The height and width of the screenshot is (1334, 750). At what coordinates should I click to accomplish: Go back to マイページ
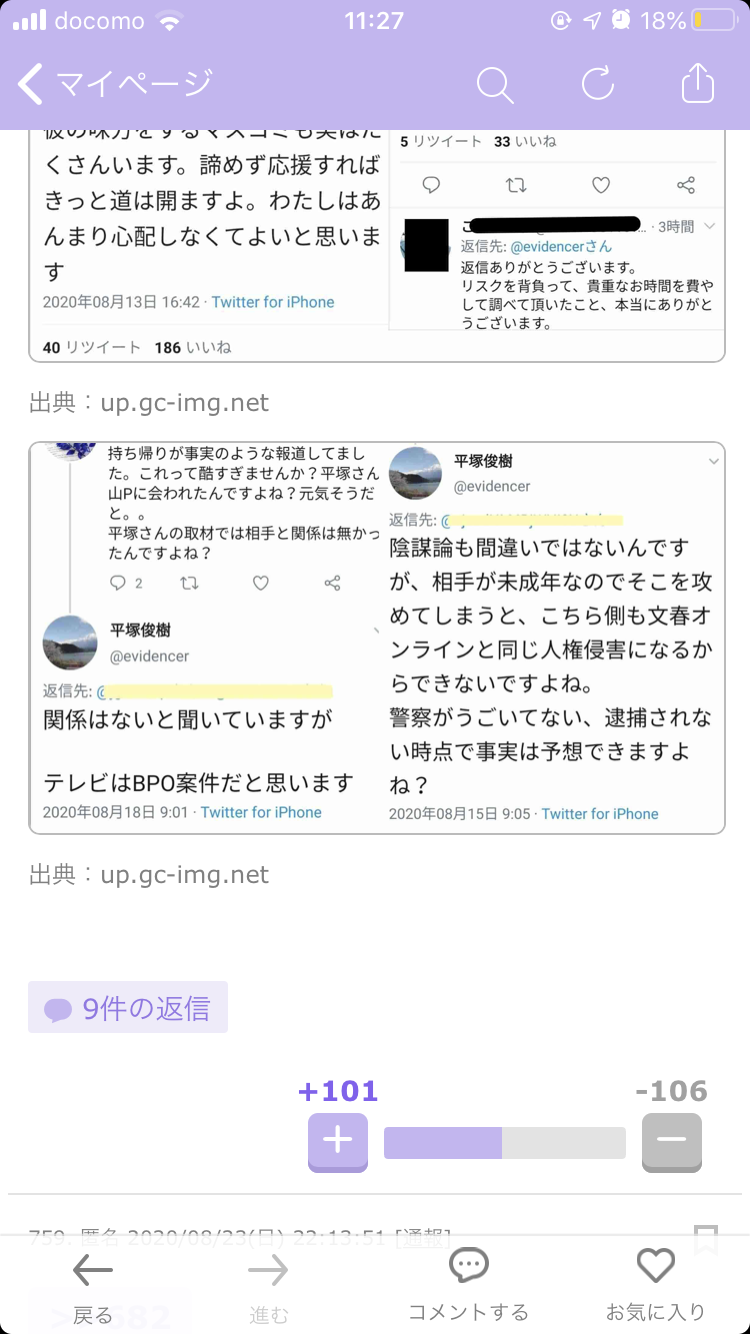point(115,85)
